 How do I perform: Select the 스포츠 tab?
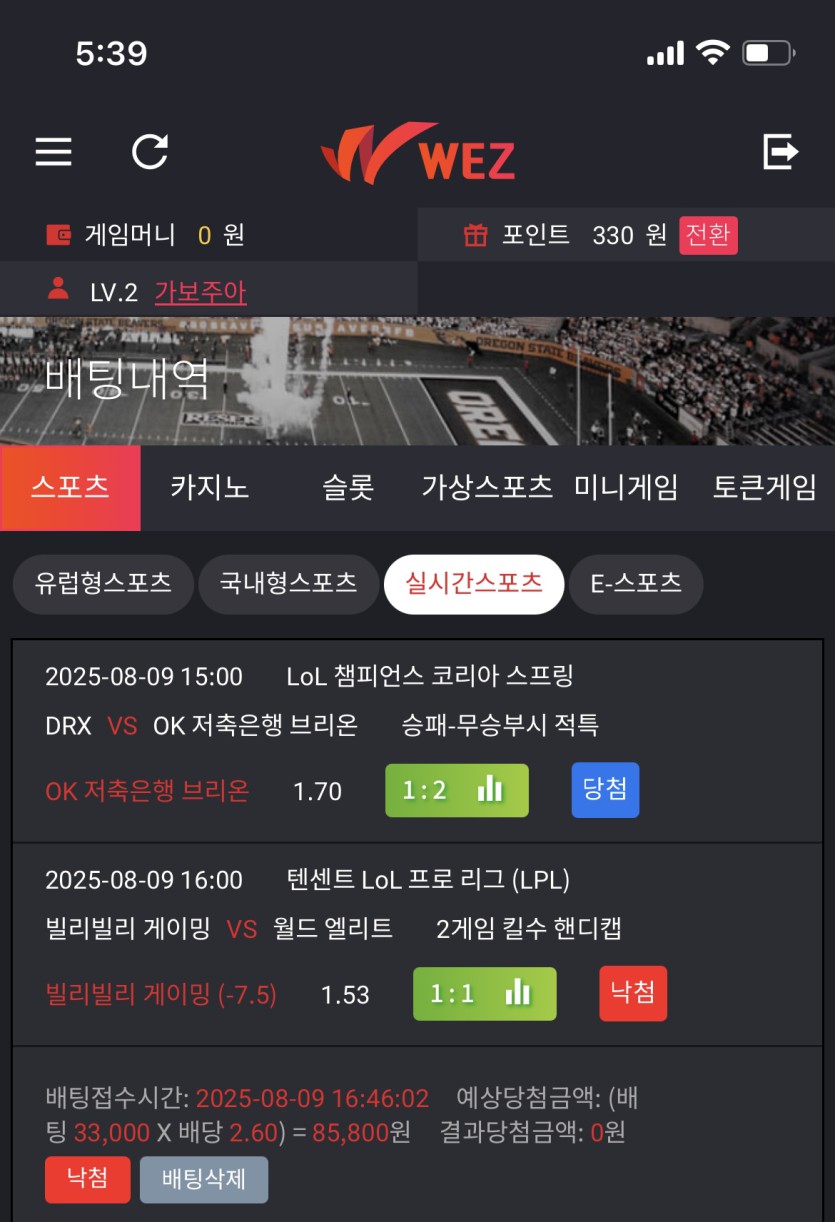coord(70,488)
